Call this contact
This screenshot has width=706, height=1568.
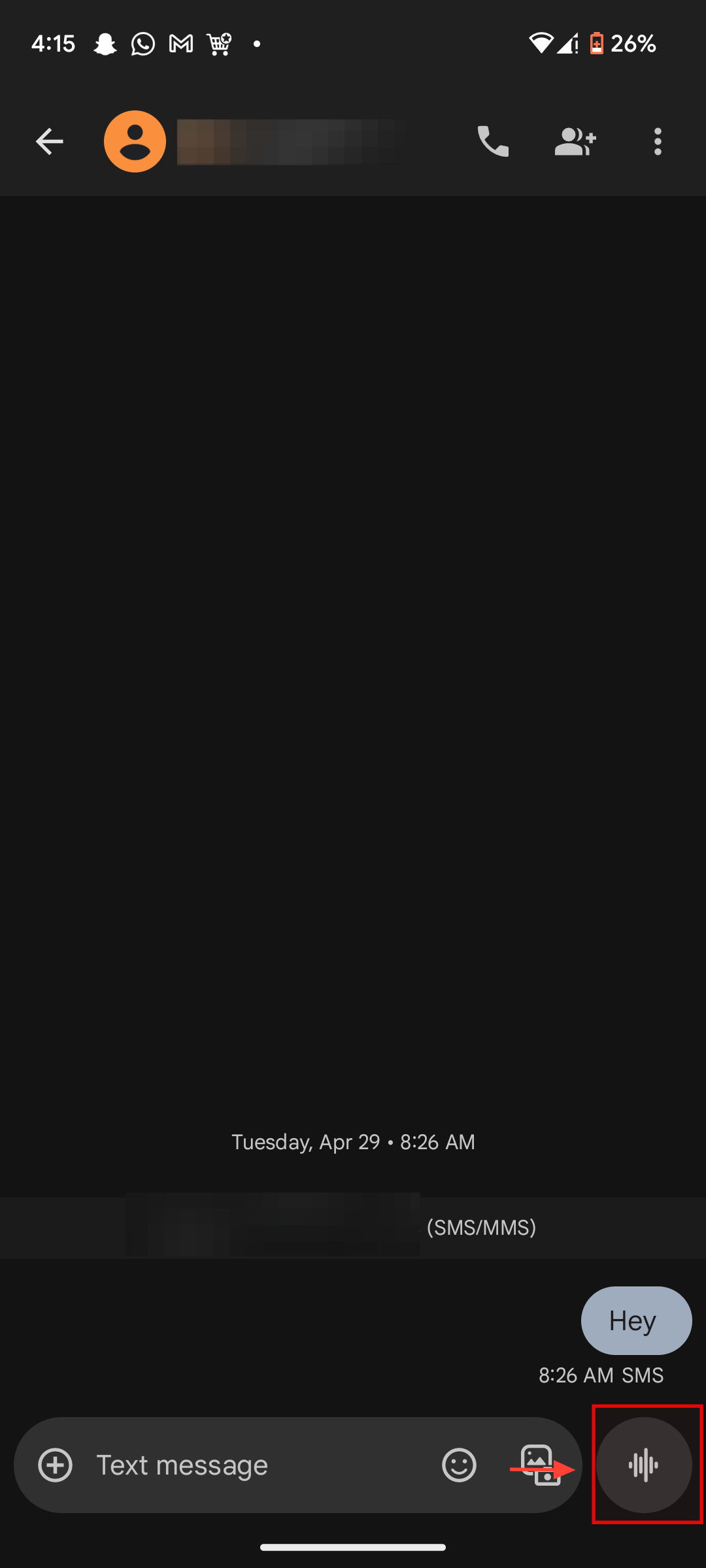(493, 141)
